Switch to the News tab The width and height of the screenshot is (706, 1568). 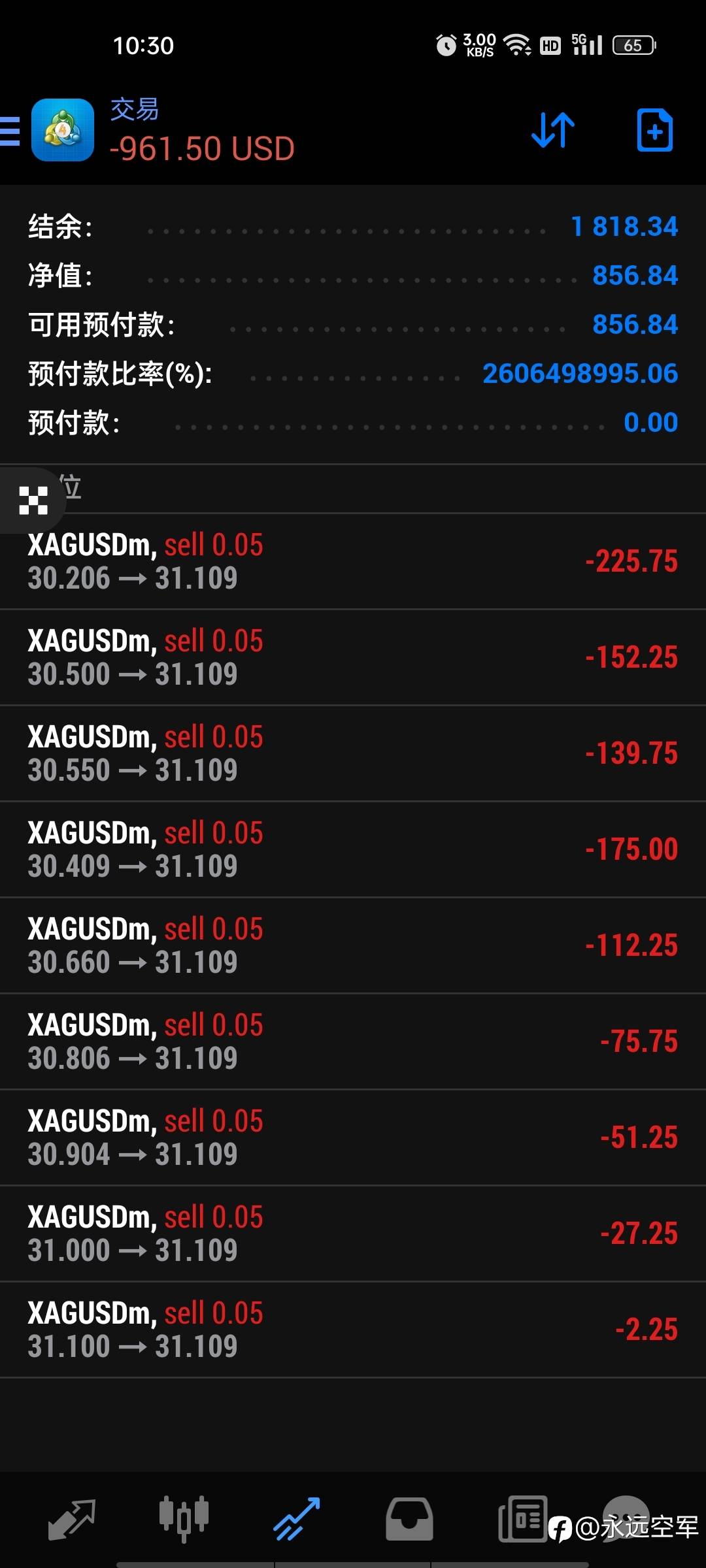click(x=522, y=1518)
